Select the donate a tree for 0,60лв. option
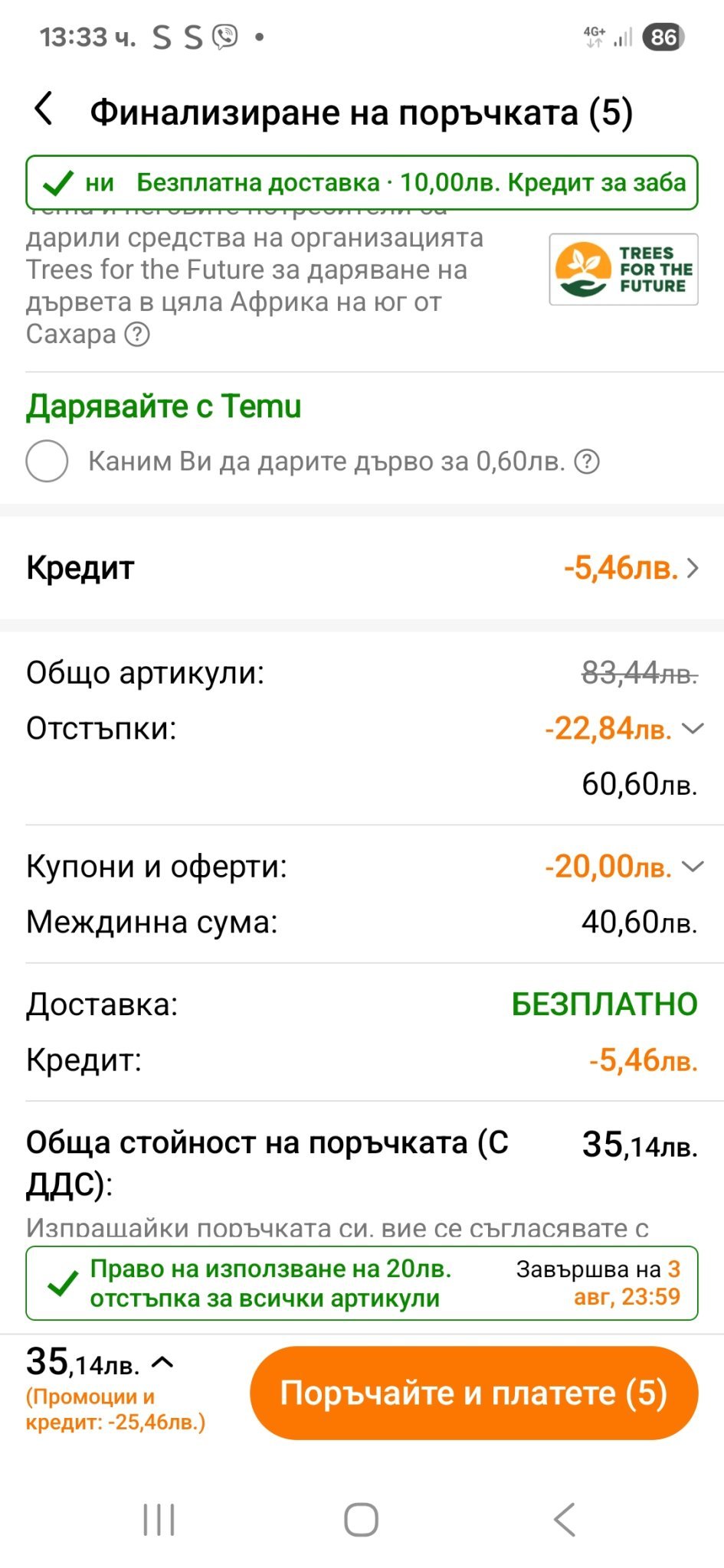724x1568 pixels. (47, 461)
